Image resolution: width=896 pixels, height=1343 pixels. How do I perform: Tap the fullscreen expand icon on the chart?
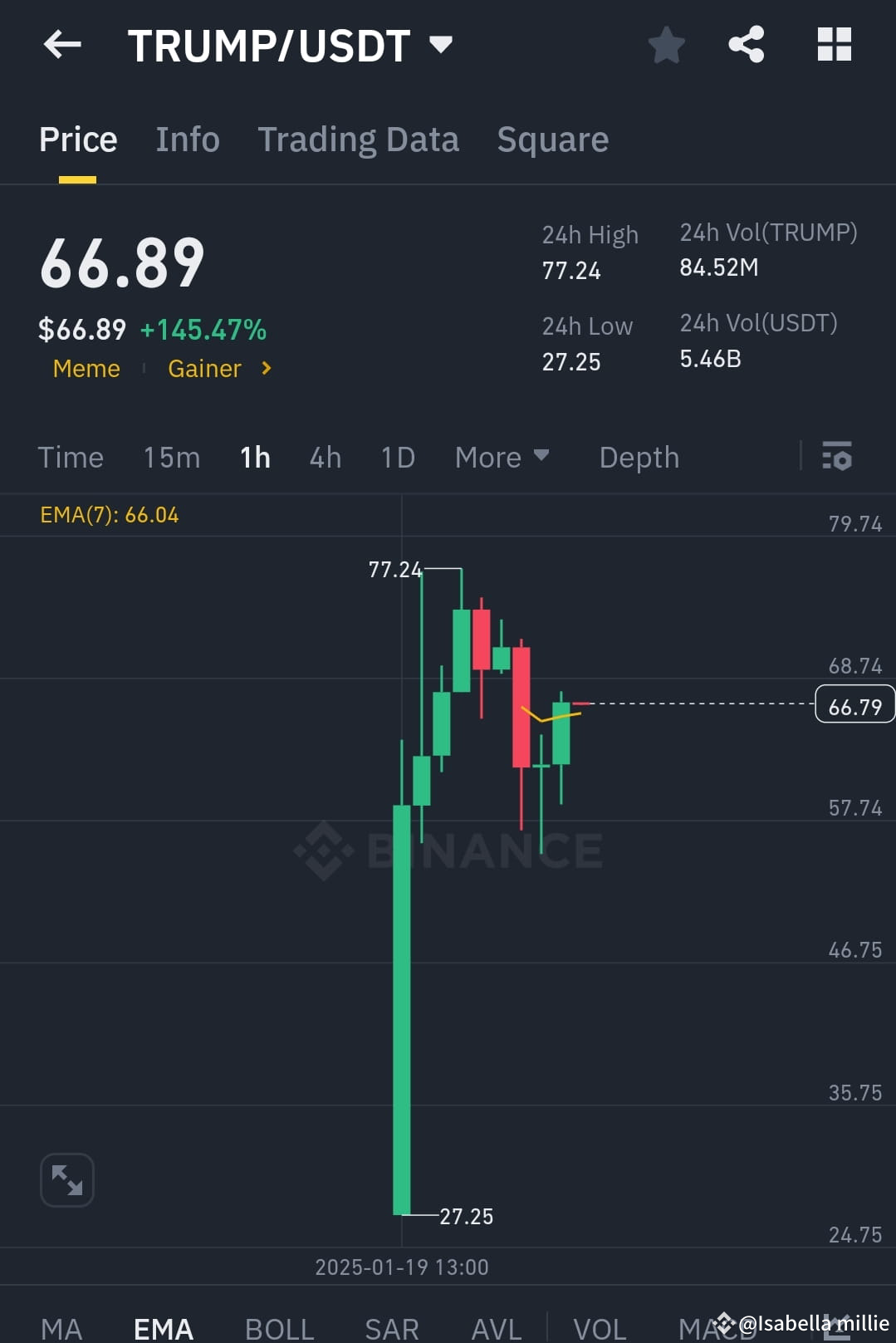tap(66, 1179)
